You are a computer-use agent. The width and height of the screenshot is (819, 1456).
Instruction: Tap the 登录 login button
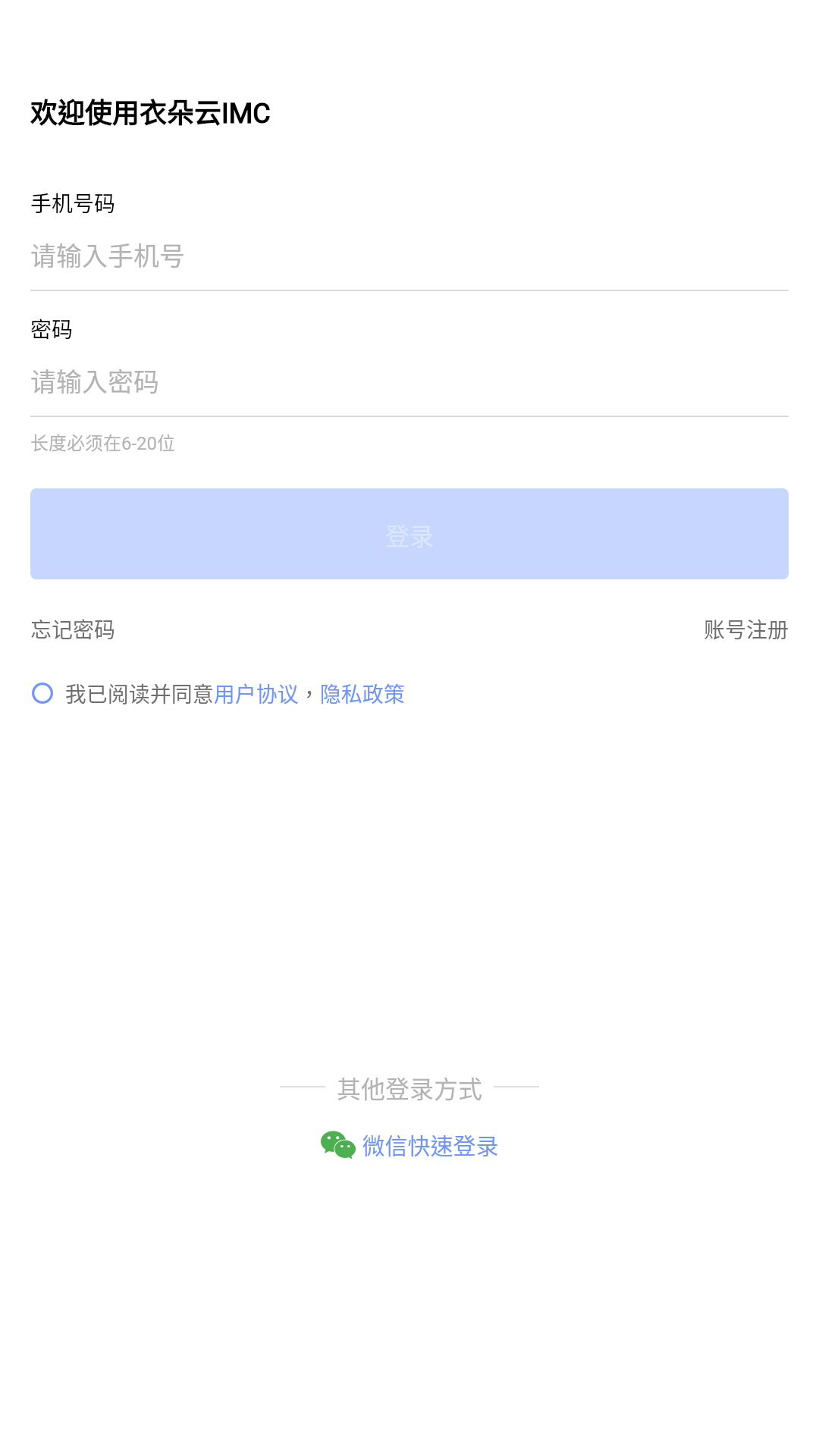tap(409, 534)
